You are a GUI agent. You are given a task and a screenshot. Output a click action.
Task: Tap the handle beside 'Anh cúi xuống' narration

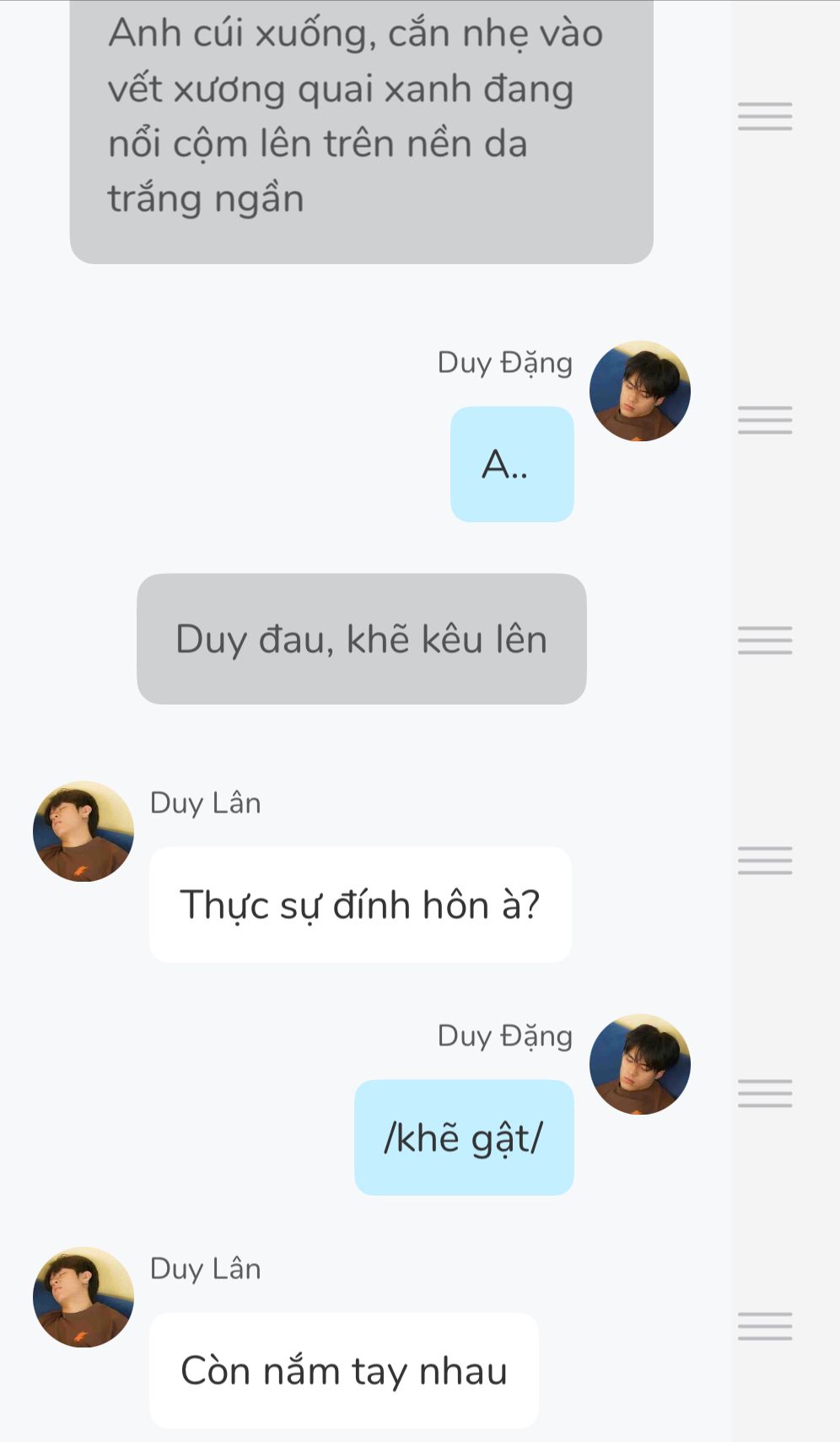click(765, 116)
